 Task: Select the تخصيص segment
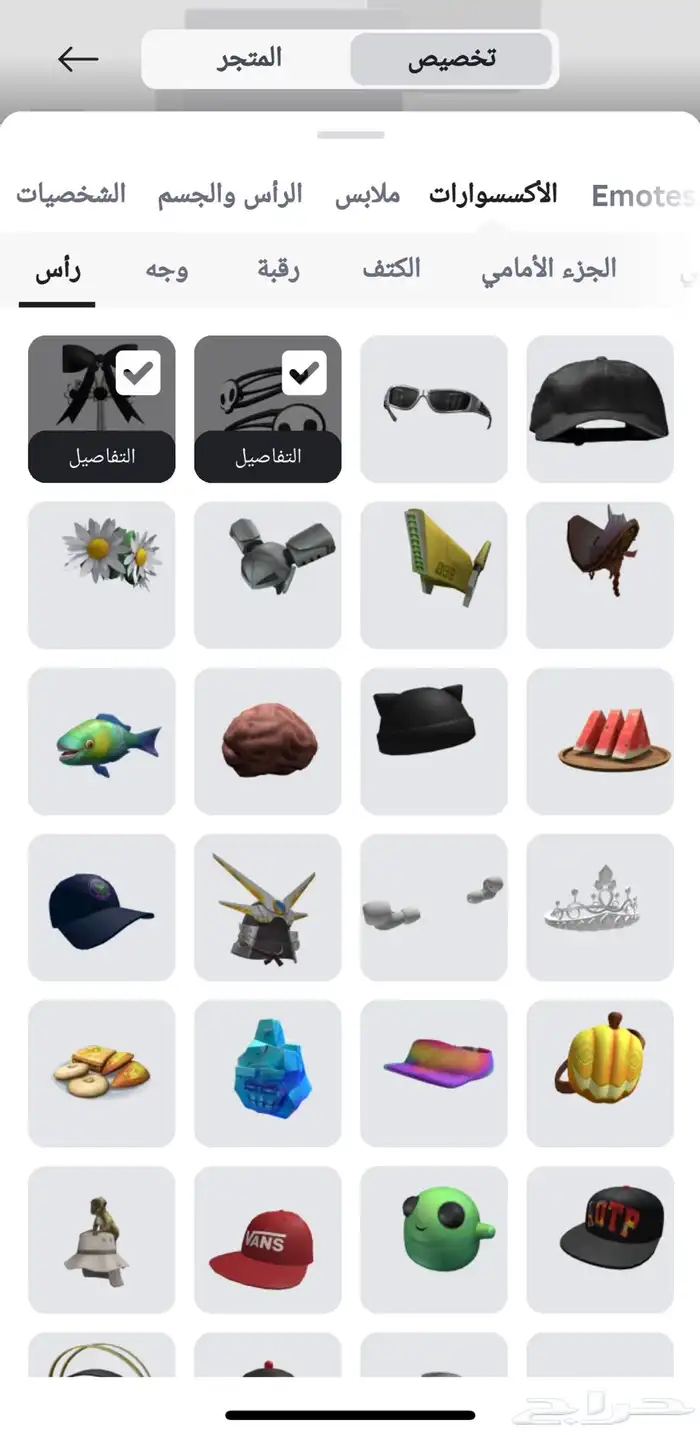pyautogui.click(x=451, y=59)
